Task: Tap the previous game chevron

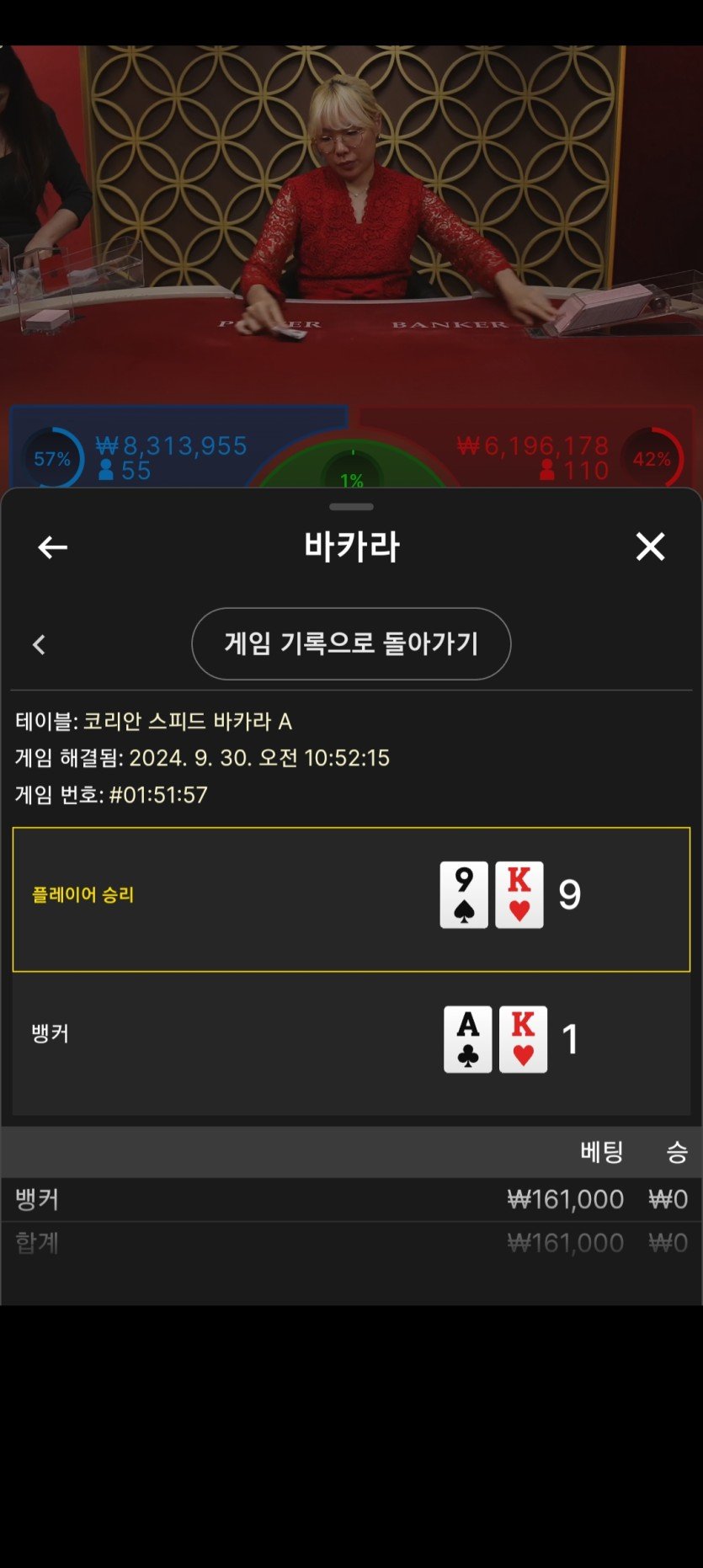Action: point(39,645)
